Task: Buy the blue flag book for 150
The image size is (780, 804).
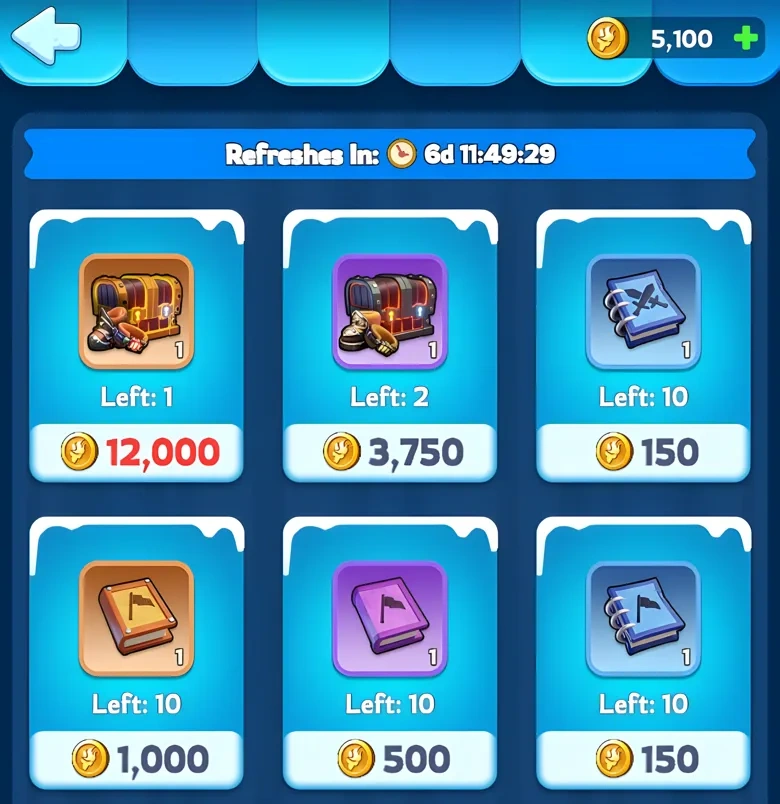Action: [644, 759]
